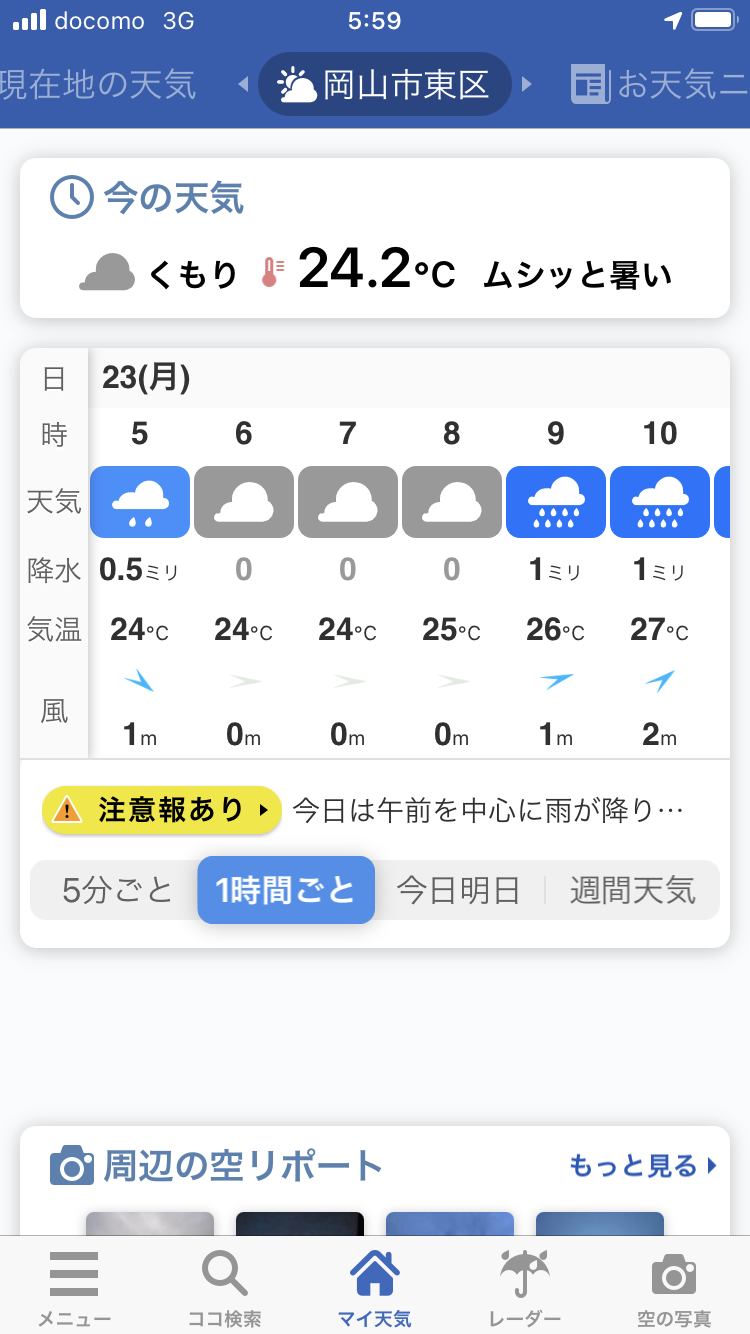Open 空の写真 camera tab
750x1334 pixels.
point(674,1288)
